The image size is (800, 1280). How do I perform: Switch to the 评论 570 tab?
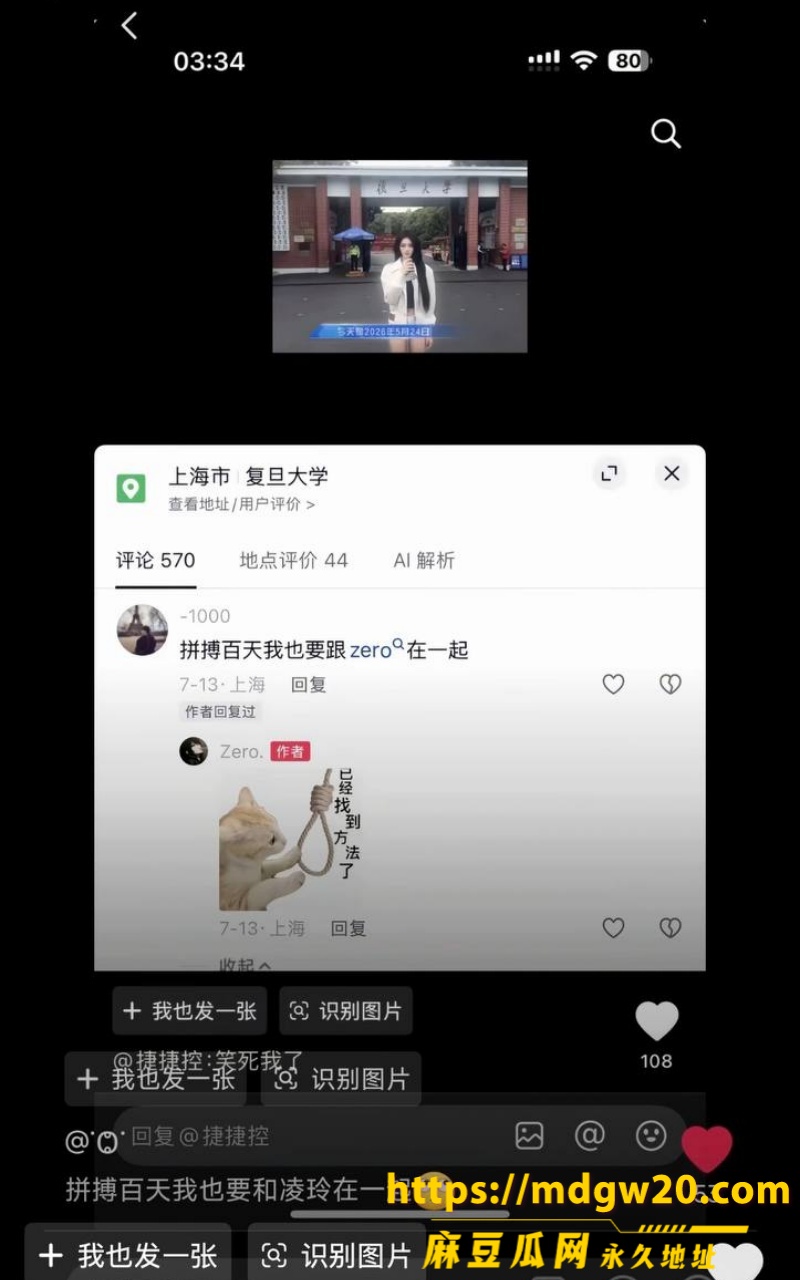pos(156,560)
